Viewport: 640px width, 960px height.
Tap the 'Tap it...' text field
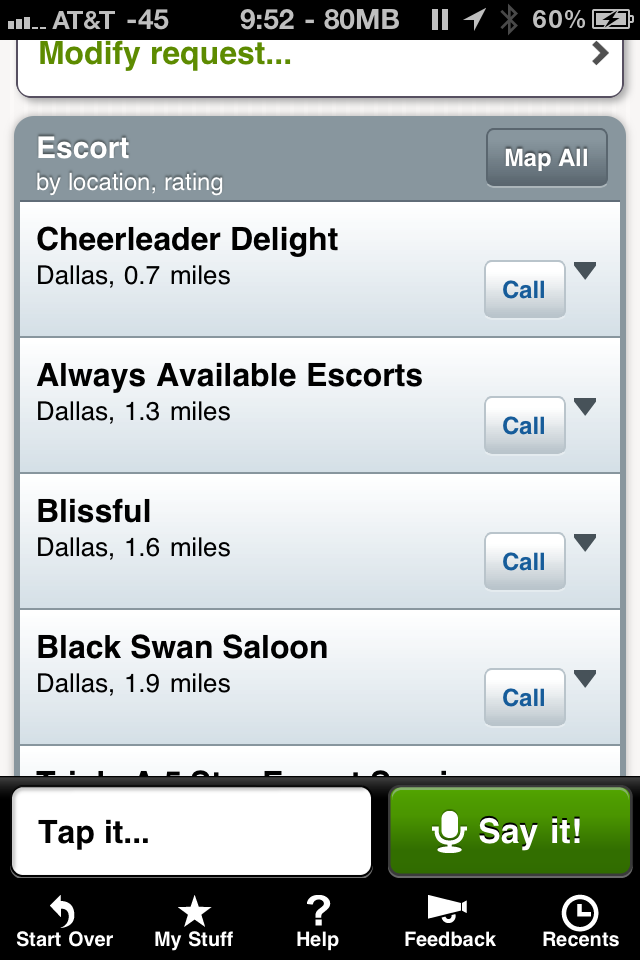point(191,832)
